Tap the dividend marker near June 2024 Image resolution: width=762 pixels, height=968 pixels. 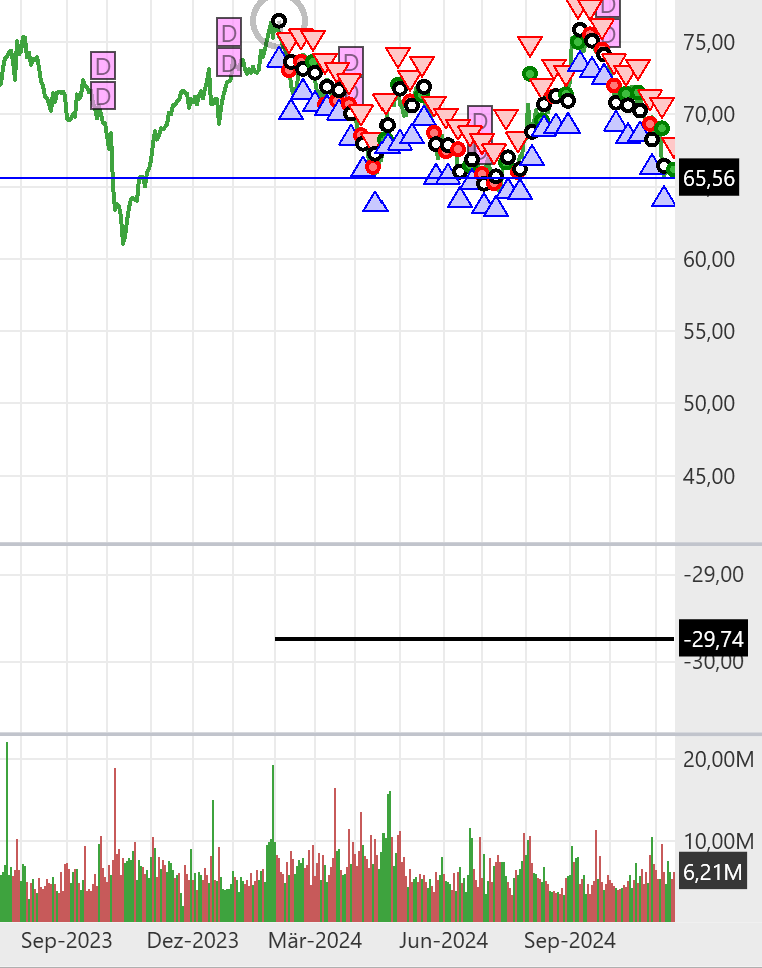pos(480,121)
